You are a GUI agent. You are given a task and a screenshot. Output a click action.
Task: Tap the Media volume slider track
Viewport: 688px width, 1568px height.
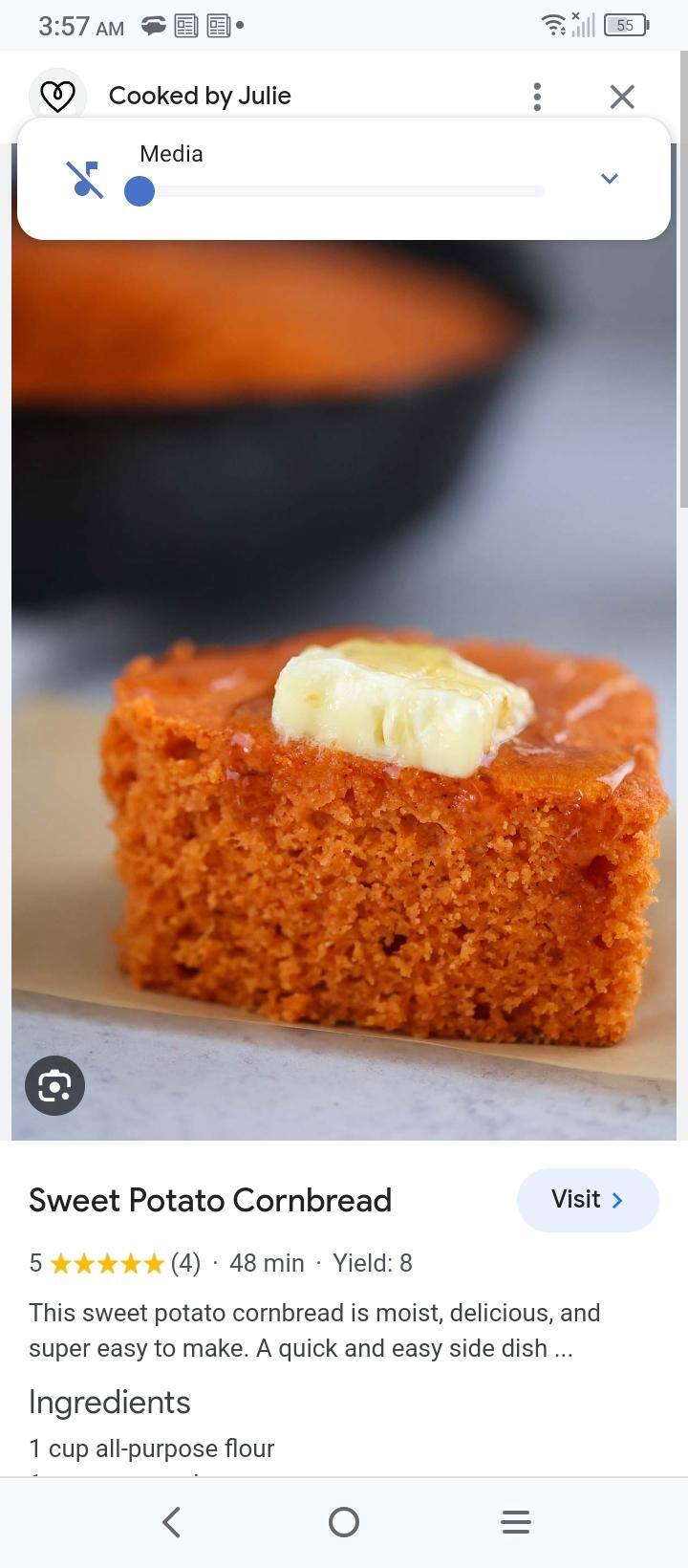[344, 191]
